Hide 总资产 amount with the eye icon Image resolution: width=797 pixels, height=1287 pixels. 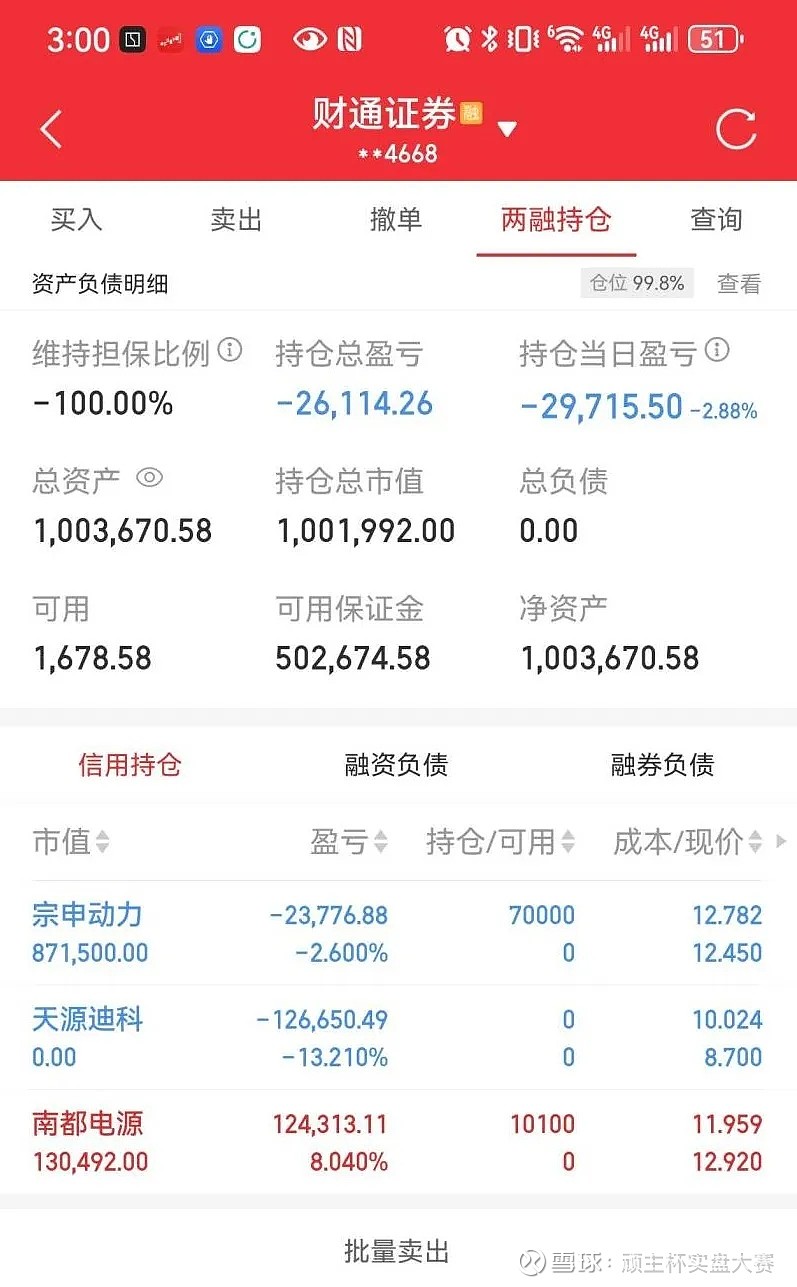pos(149,478)
